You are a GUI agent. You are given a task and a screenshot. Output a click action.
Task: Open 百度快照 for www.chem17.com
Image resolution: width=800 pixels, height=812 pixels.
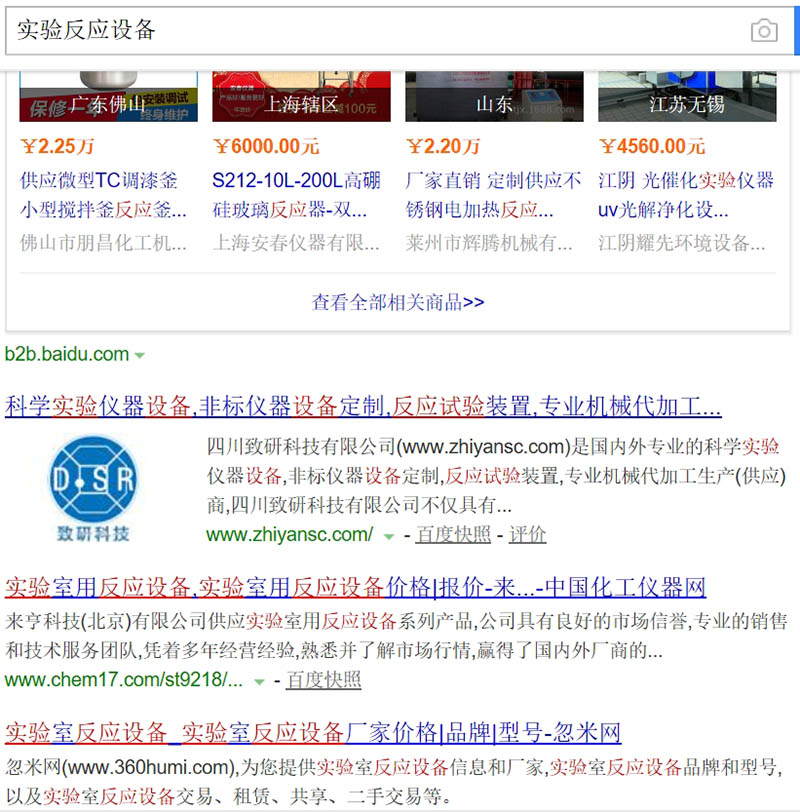pyautogui.click(x=324, y=680)
